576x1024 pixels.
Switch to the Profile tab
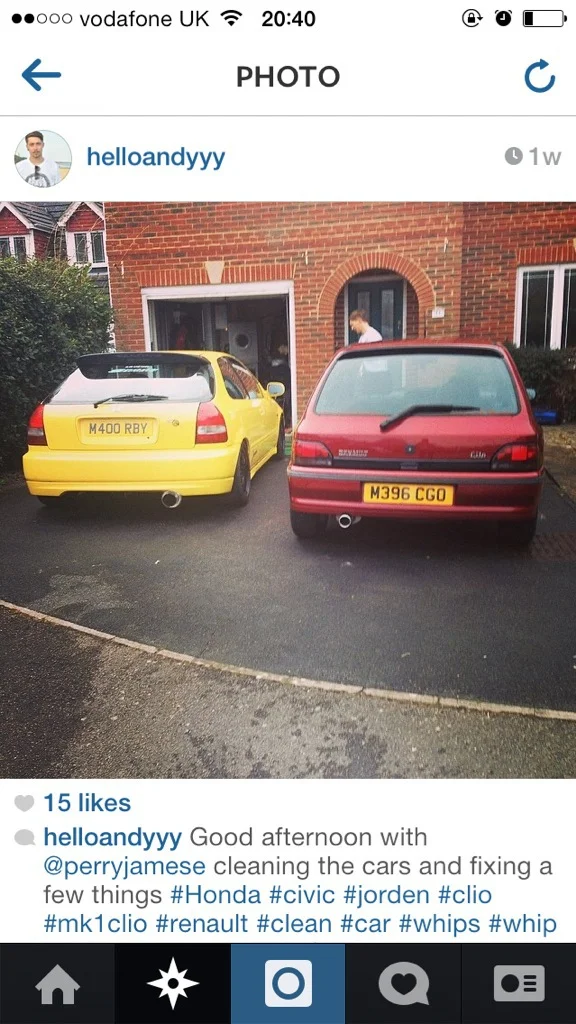[x=519, y=984]
